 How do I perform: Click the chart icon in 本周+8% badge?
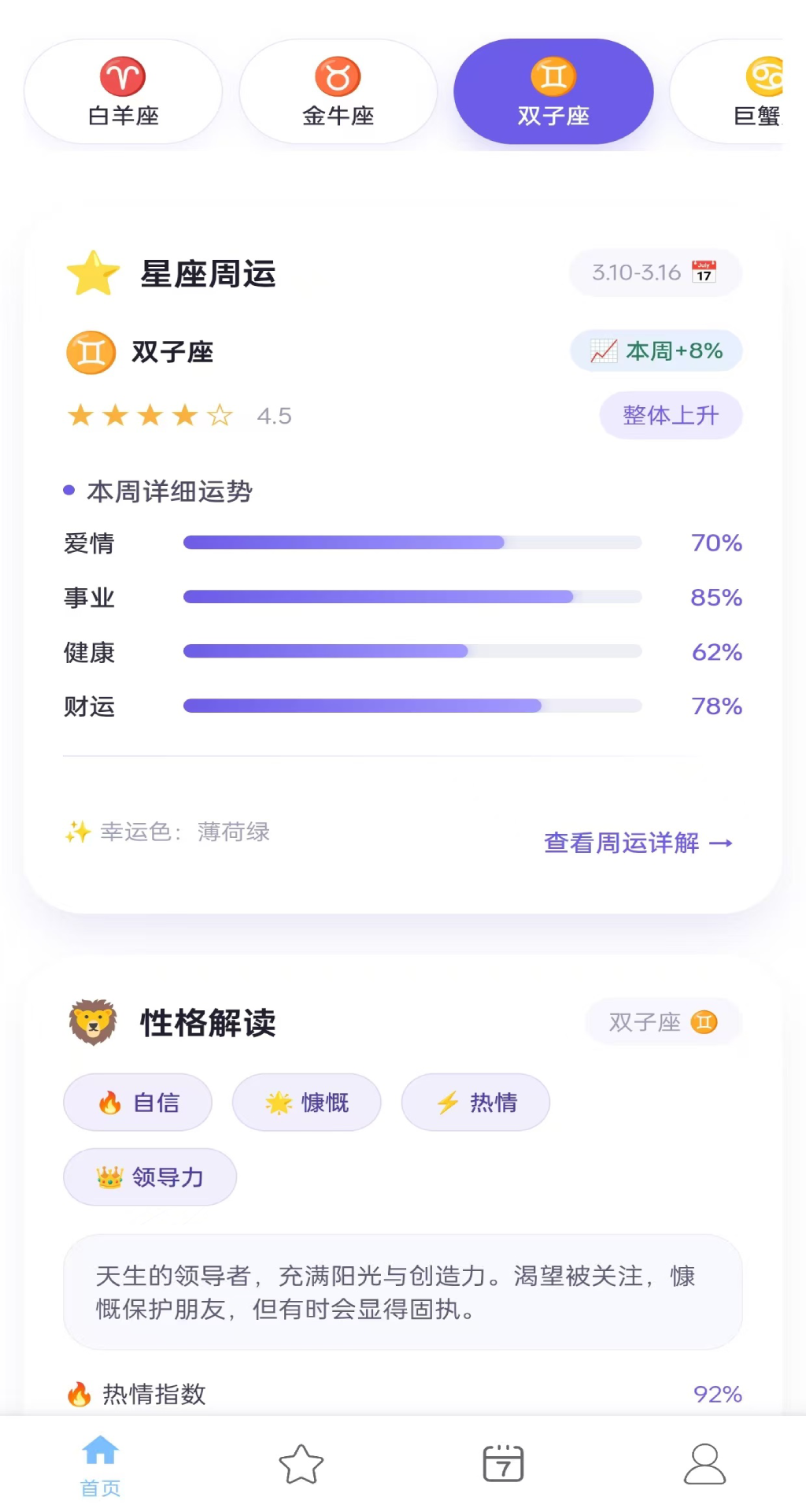click(604, 351)
